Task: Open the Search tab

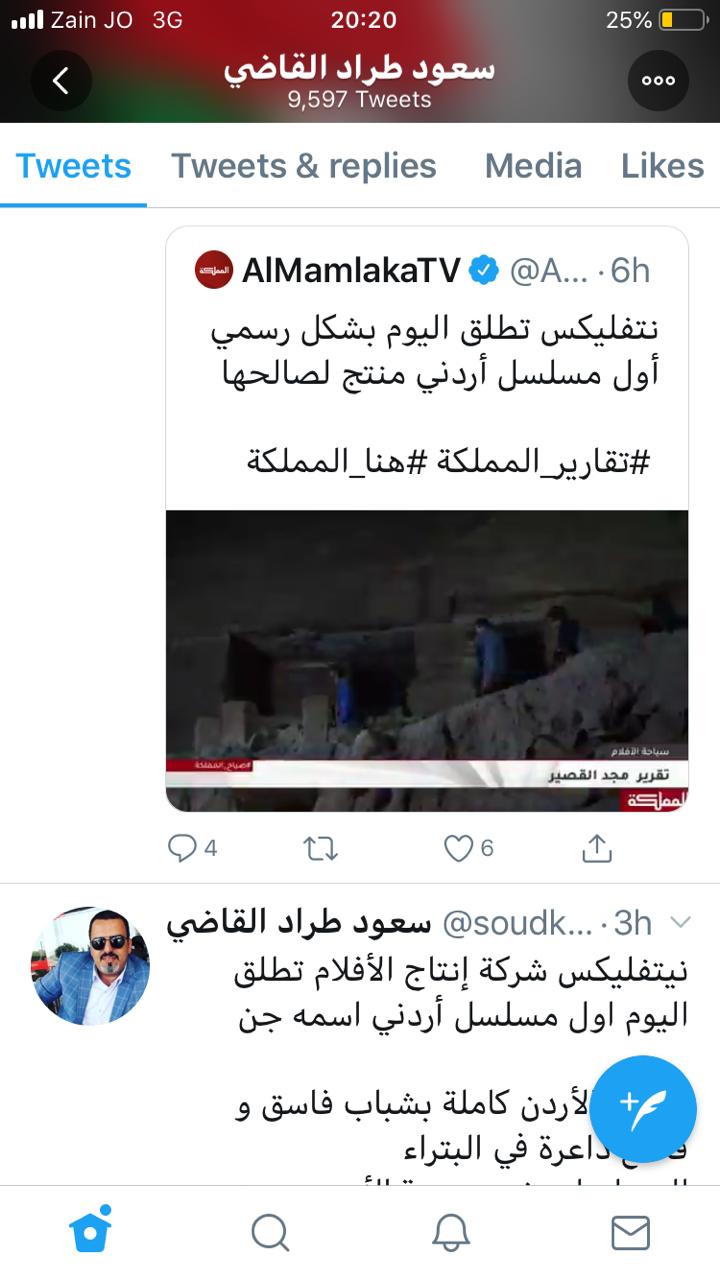Action: pyautogui.click(x=270, y=1232)
